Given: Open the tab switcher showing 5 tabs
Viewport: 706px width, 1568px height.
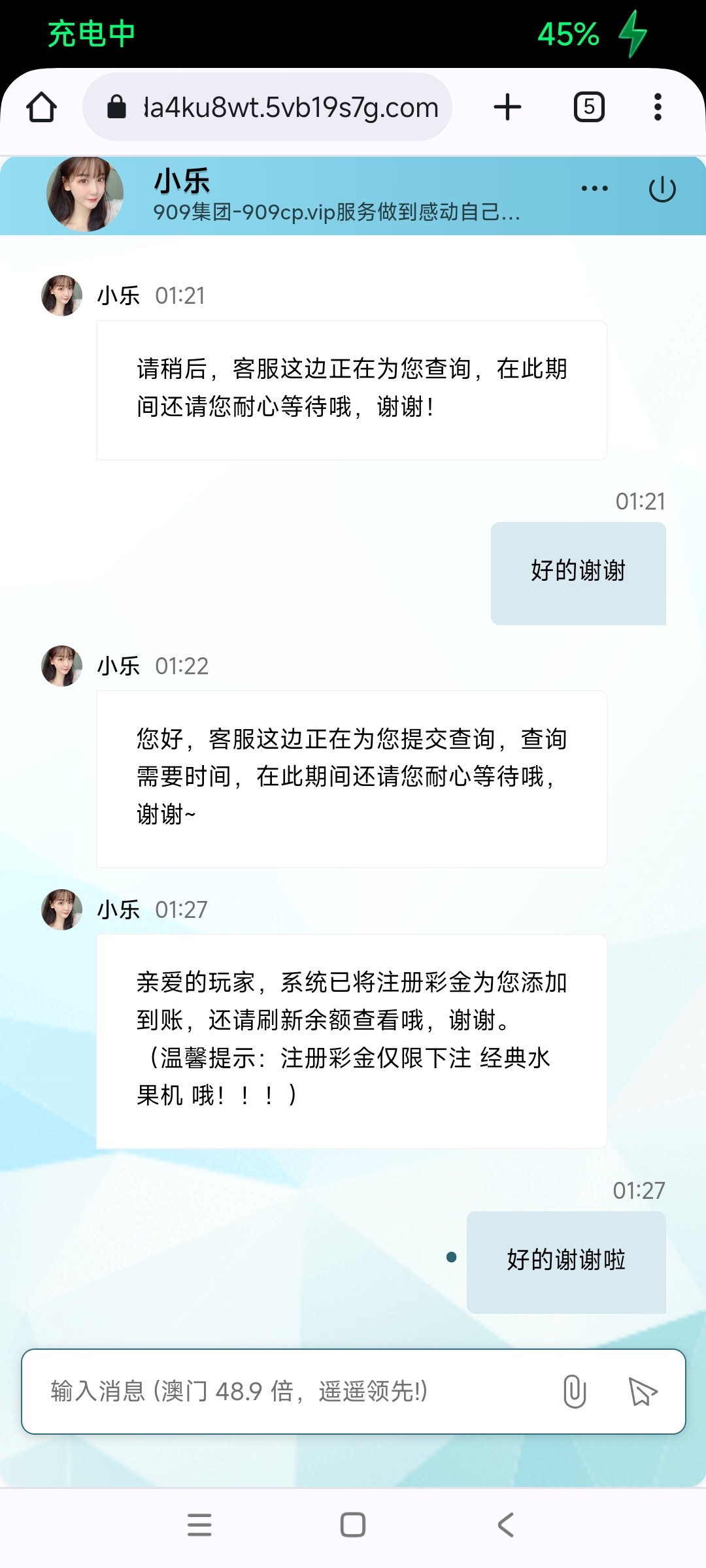Looking at the screenshot, I should [589, 107].
